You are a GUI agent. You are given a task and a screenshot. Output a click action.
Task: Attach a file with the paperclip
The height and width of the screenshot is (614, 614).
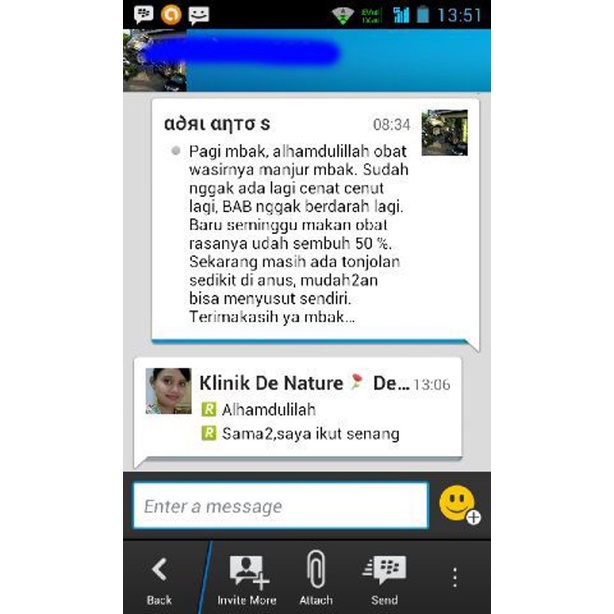(316, 580)
